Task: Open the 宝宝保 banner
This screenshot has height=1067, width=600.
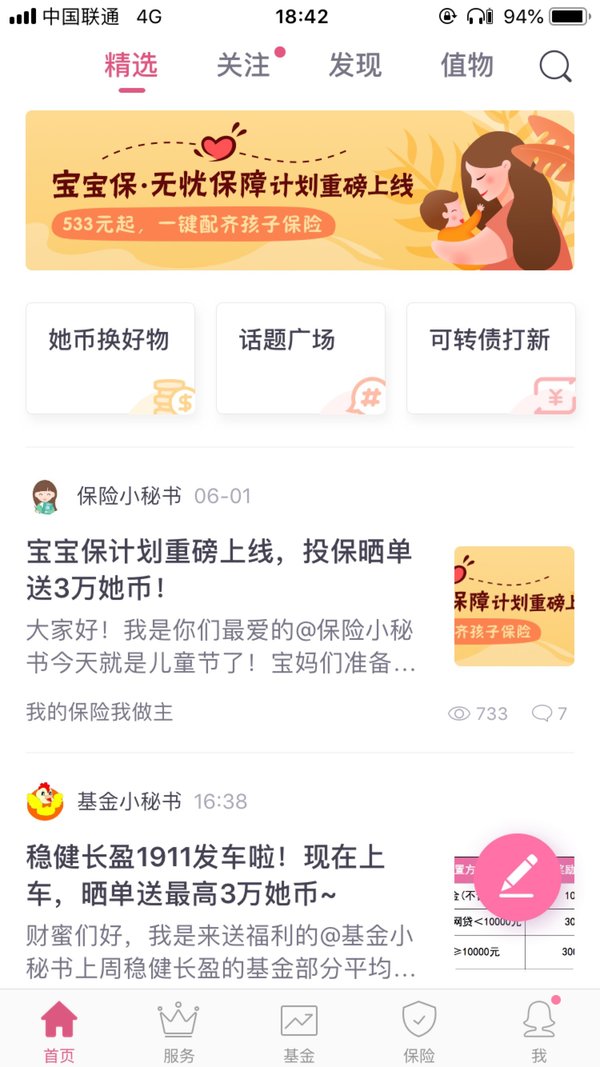Action: pyautogui.click(x=300, y=191)
